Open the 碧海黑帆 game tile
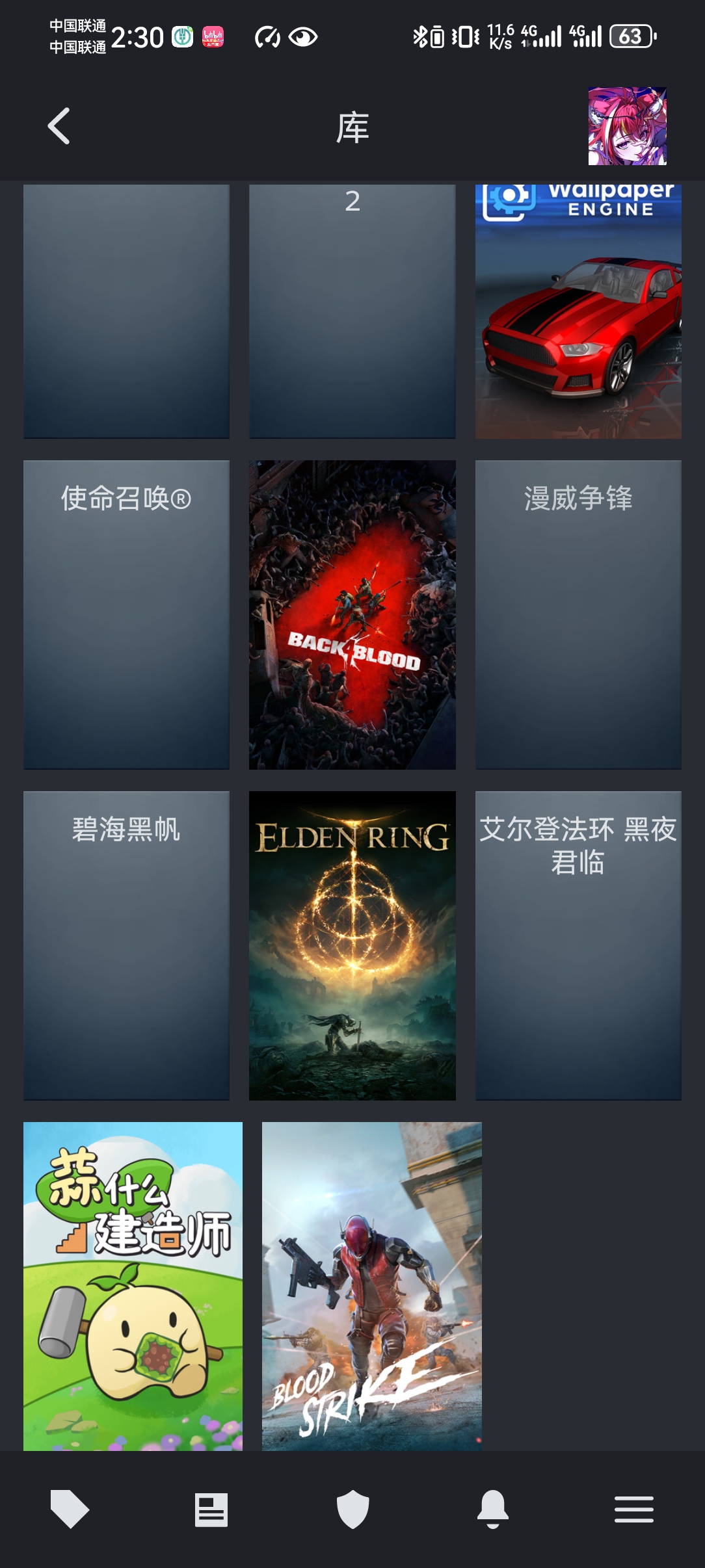The width and height of the screenshot is (705, 1568). point(126,945)
